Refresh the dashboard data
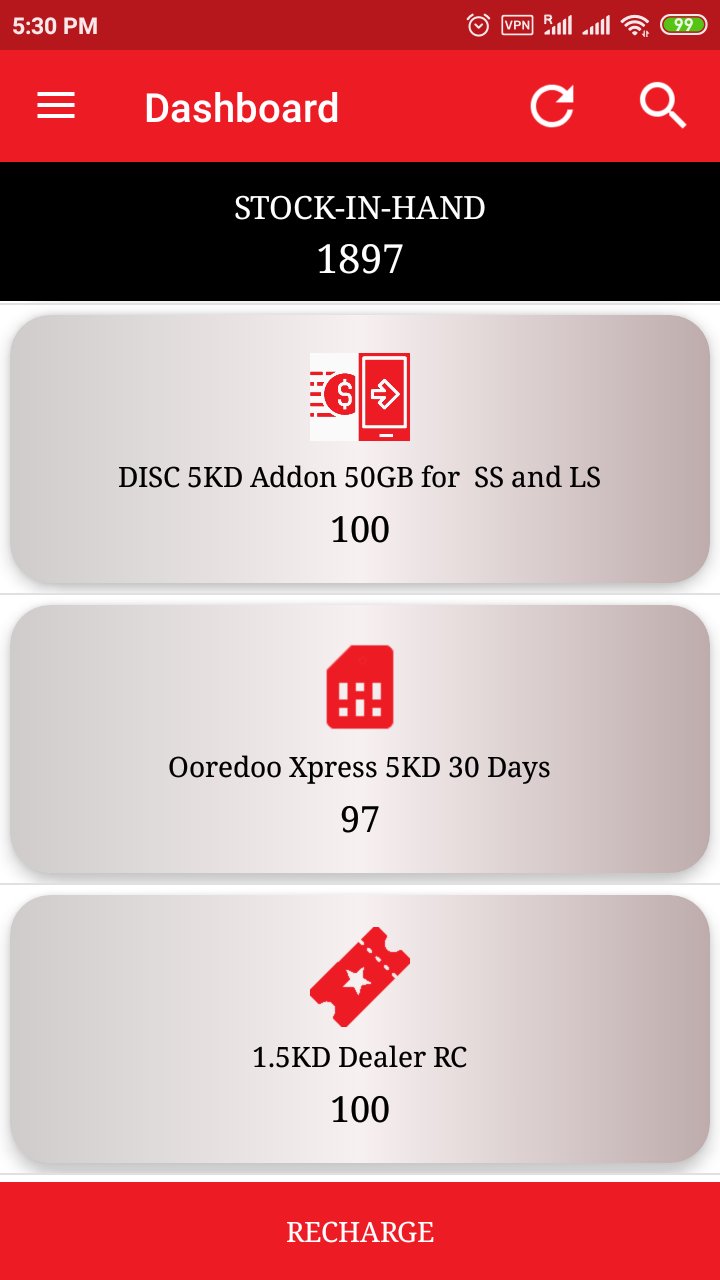Screen dimensions: 720x1280 tap(552, 107)
